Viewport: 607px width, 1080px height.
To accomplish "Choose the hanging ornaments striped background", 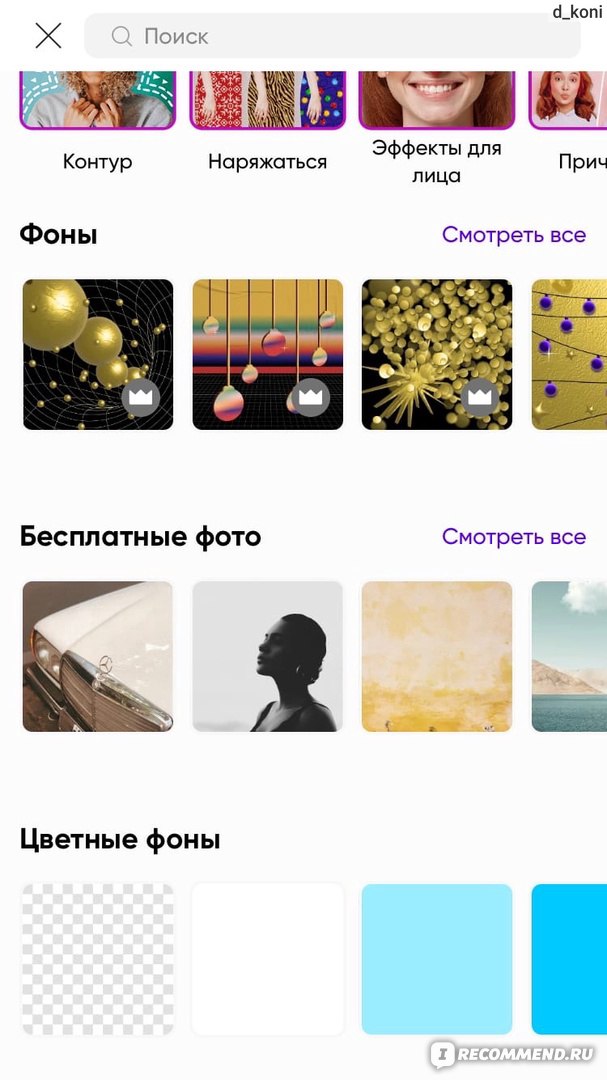I will tap(267, 354).
